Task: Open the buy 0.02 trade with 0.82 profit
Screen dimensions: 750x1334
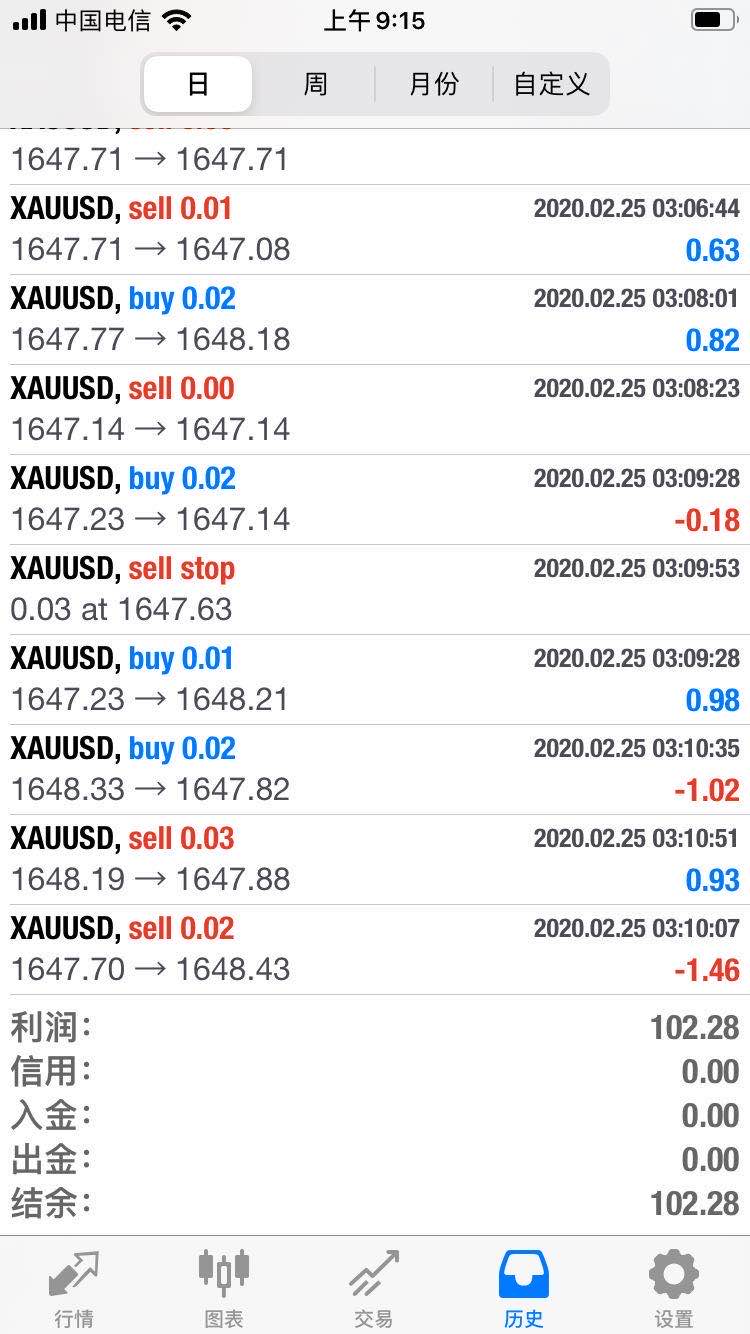Action: [375, 320]
